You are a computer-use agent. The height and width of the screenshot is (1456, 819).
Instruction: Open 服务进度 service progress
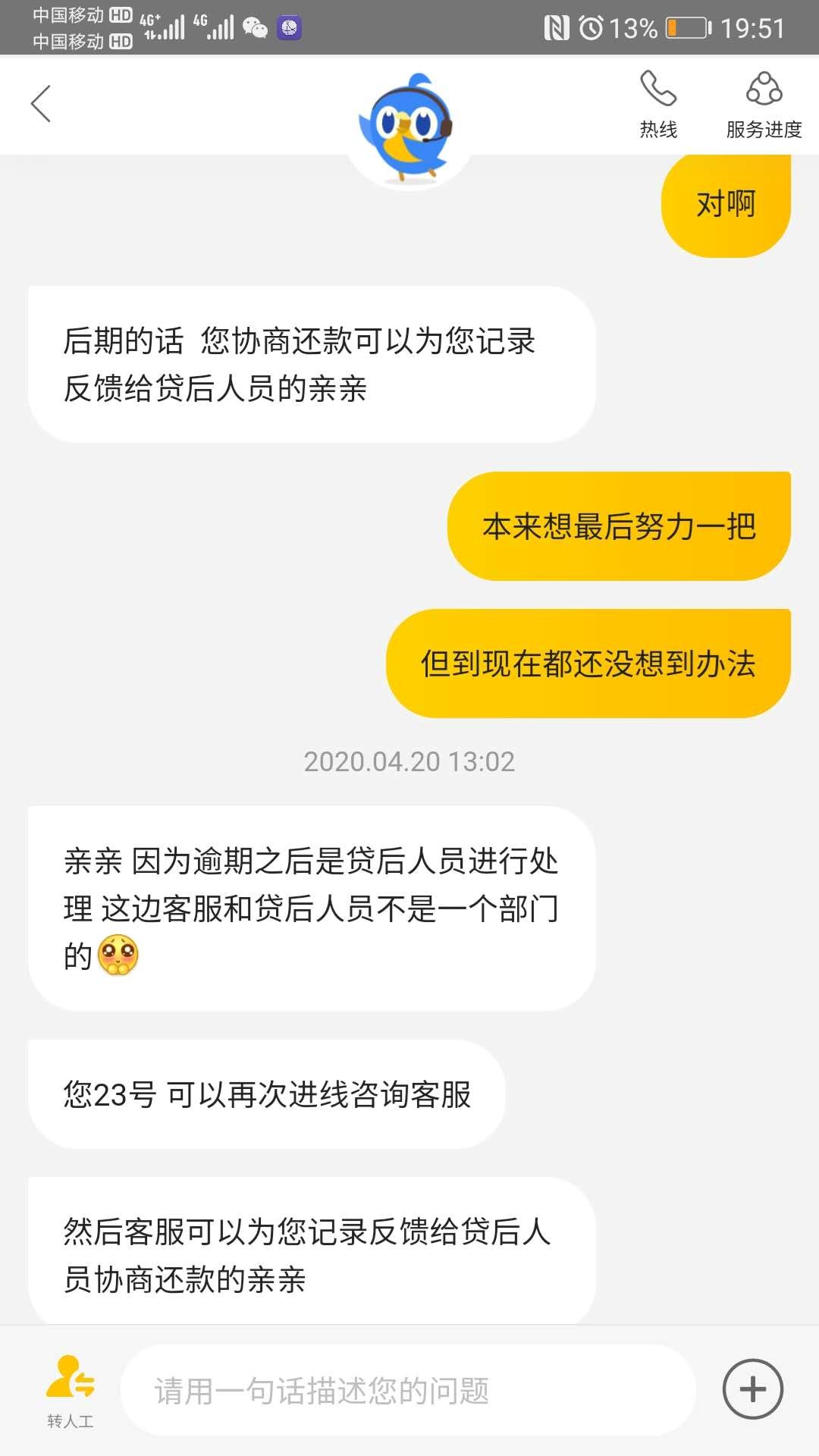(x=764, y=105)
